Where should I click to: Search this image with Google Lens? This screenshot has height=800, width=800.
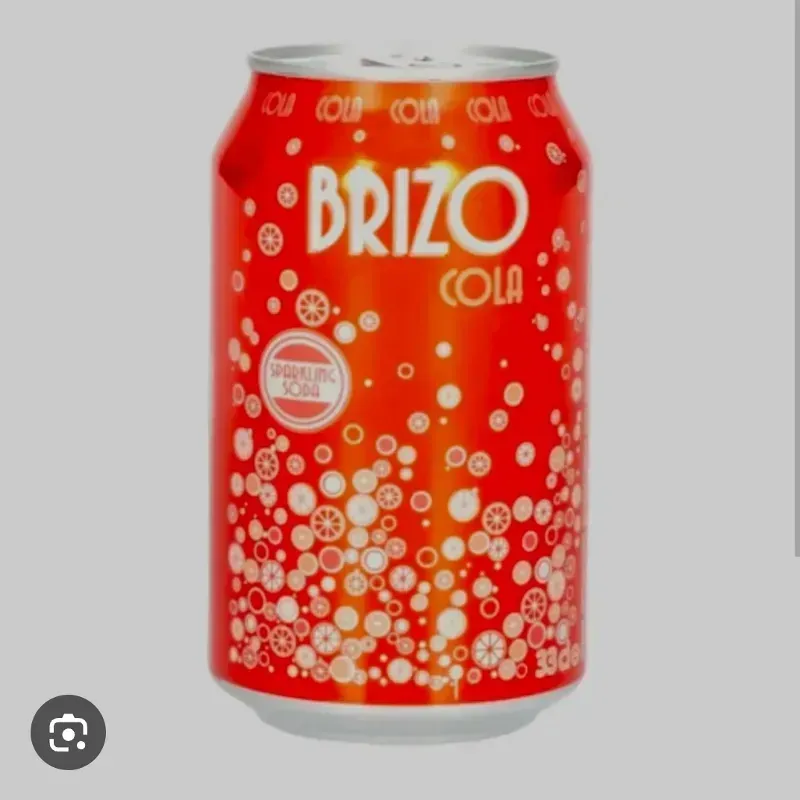[x=68, y=732]
